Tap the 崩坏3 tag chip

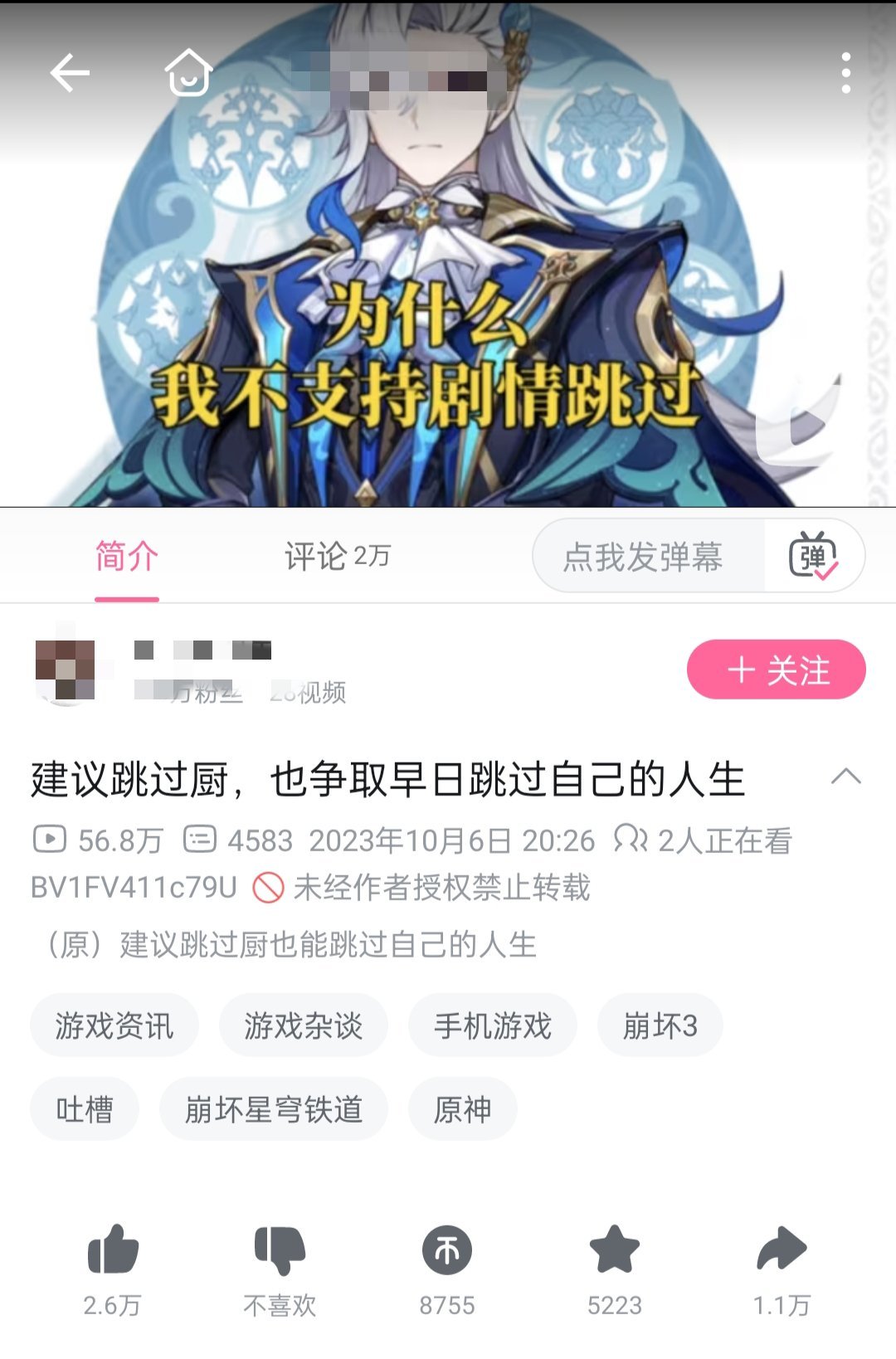pos(660,1025)
